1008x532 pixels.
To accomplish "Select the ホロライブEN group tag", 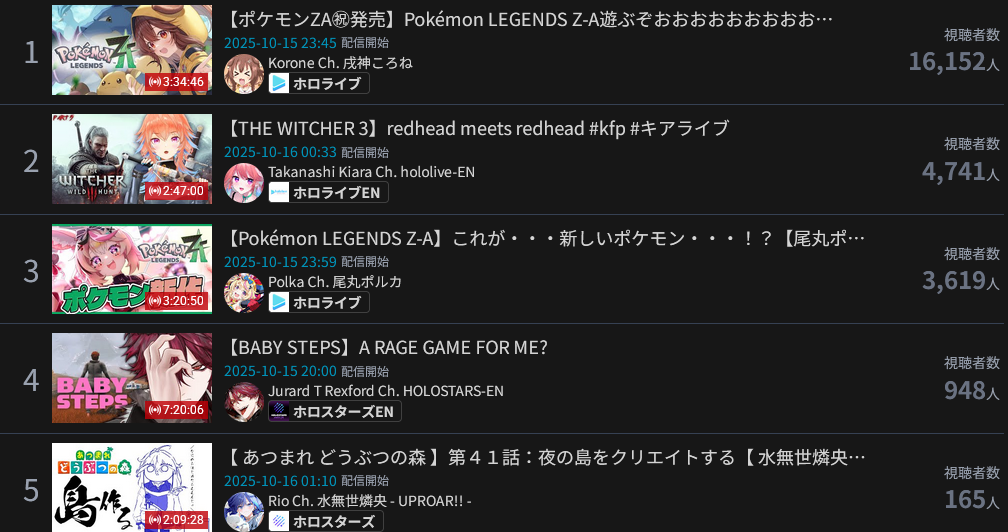I will click(x=328, y=192).
